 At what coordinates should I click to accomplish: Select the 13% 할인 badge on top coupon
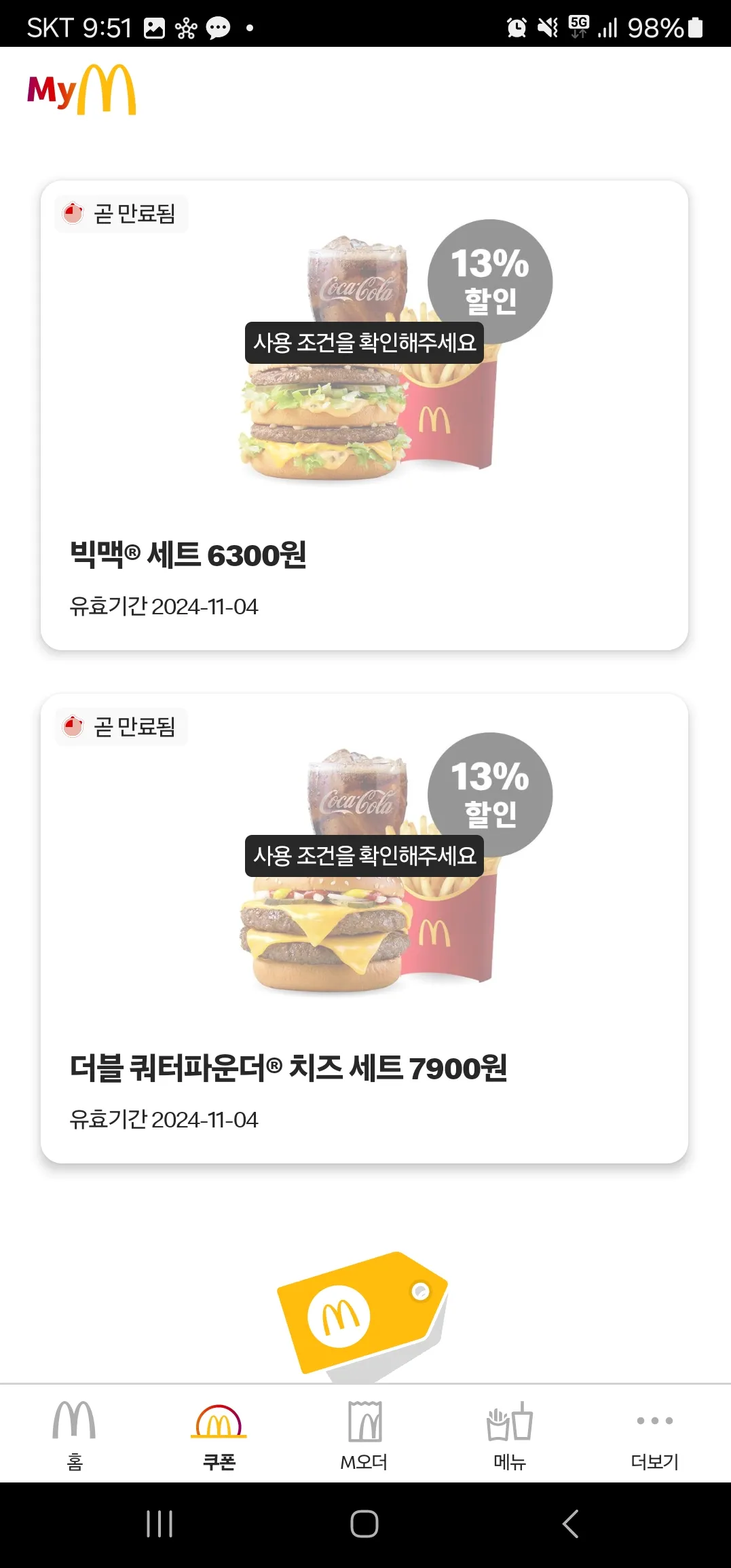point(490,280)
